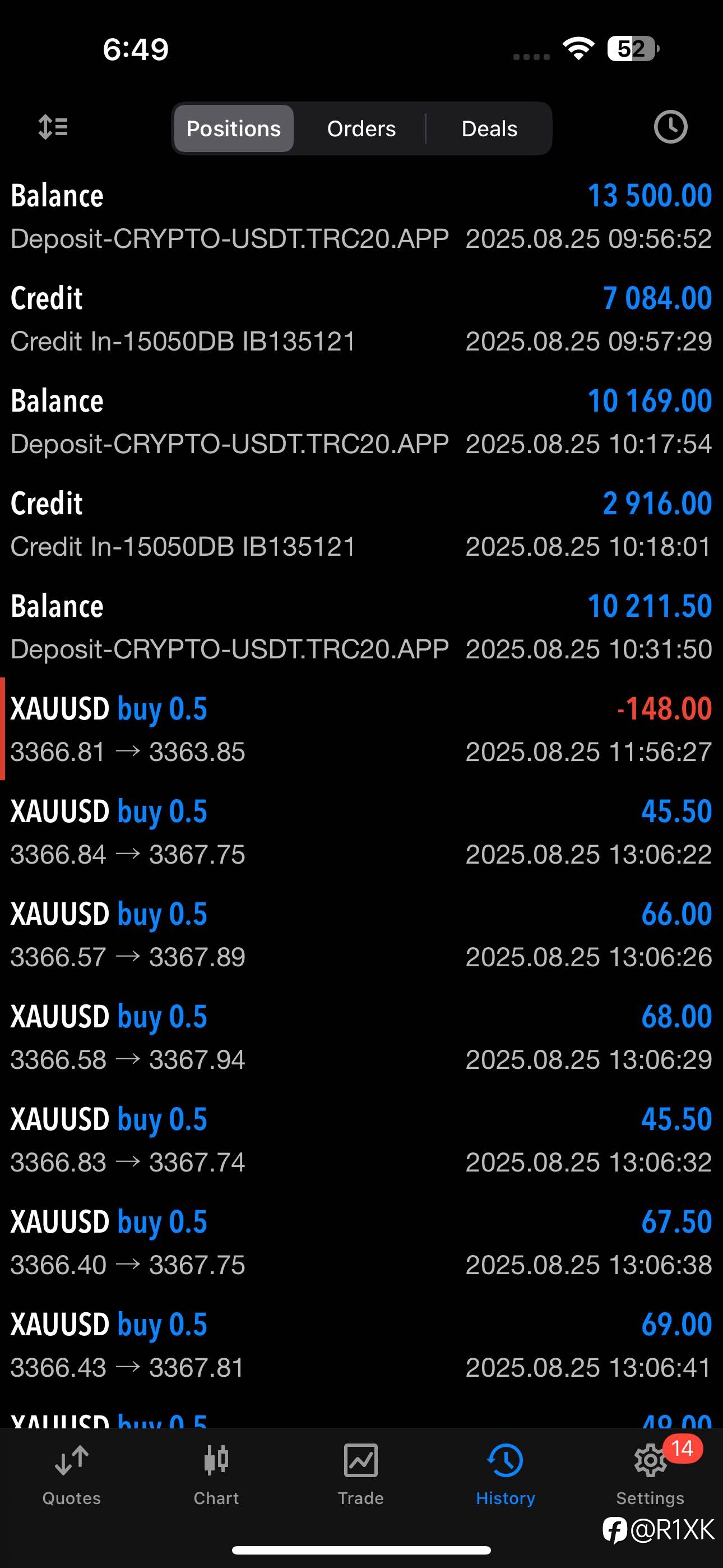The image size is (723, 1568).
Task: Select the Positions segment
Action: (x=234, y=128)
